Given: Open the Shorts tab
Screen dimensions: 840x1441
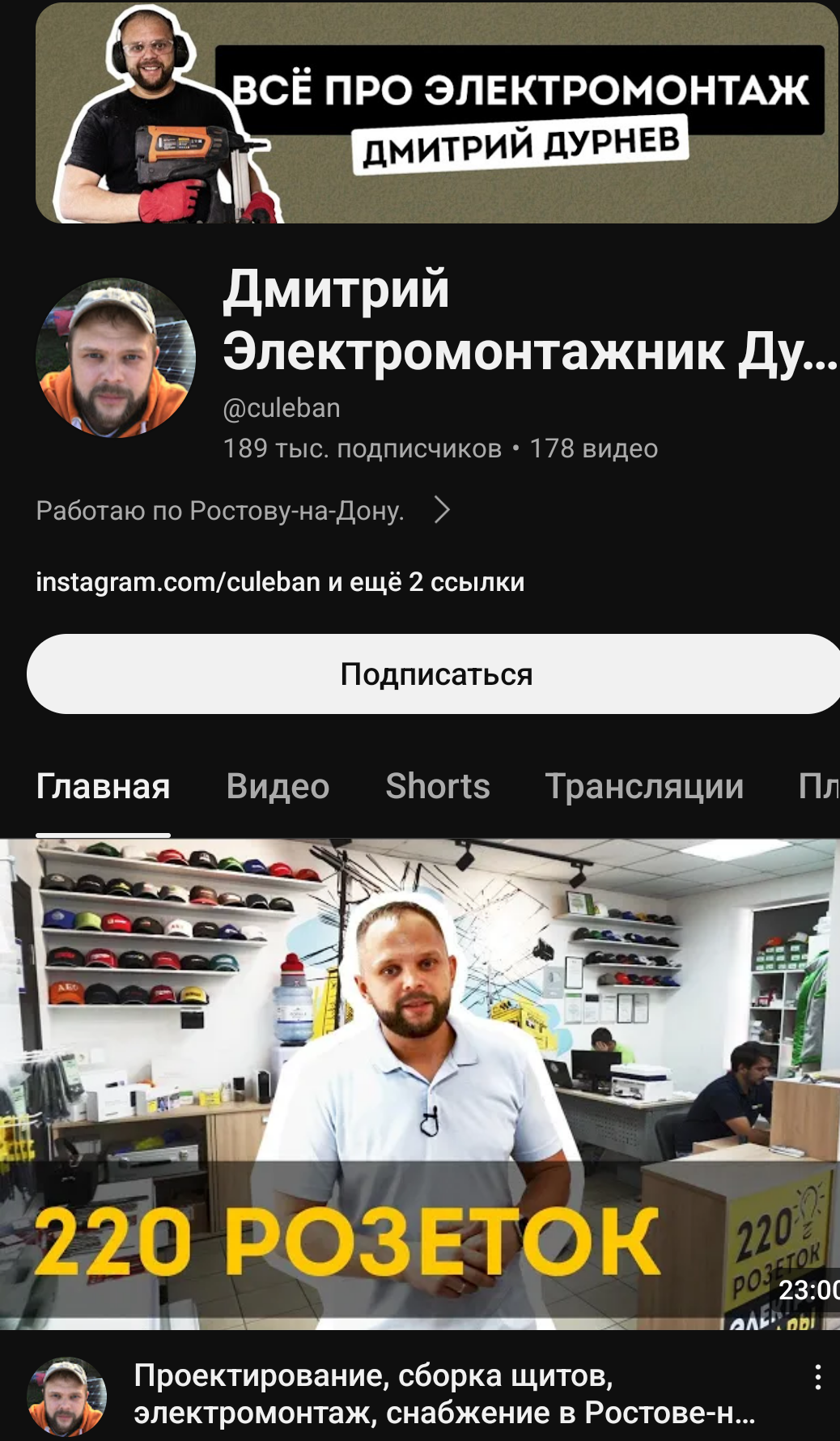Looking at the screenshot, I should click(438, 786).
